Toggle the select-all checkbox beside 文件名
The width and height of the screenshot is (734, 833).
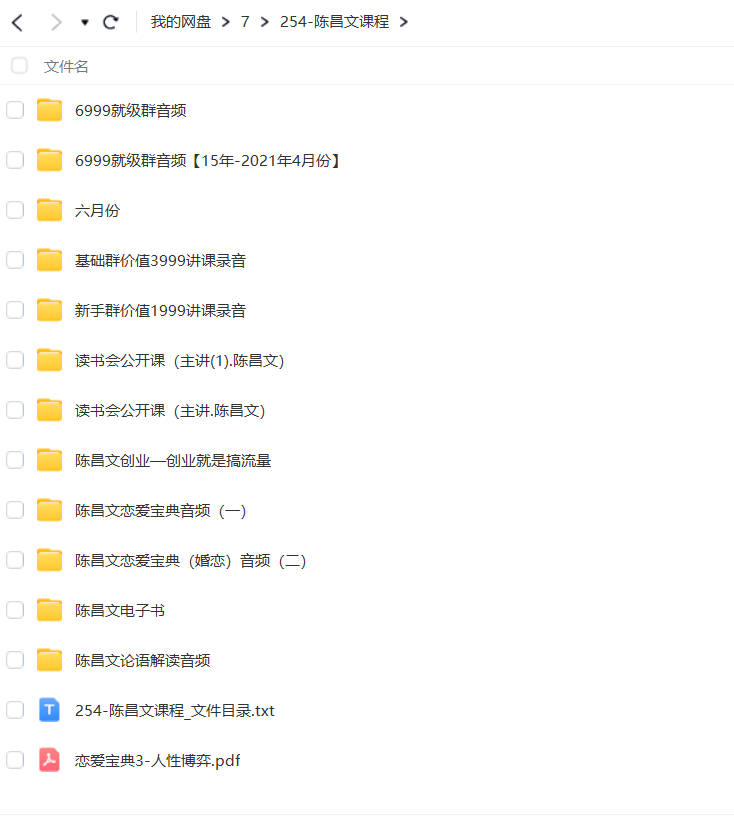(x=19, y=66)
